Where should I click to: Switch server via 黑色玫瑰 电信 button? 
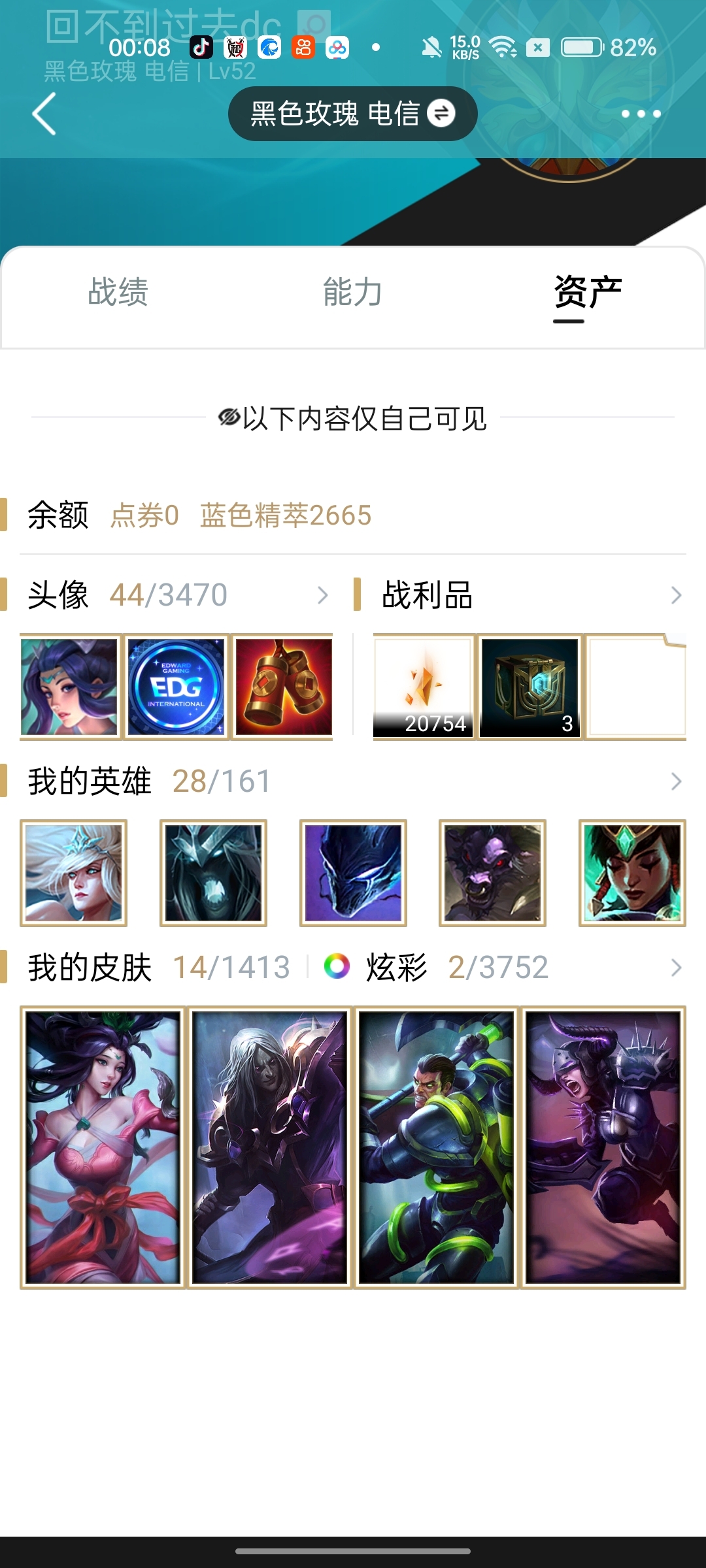pos(352,114)
